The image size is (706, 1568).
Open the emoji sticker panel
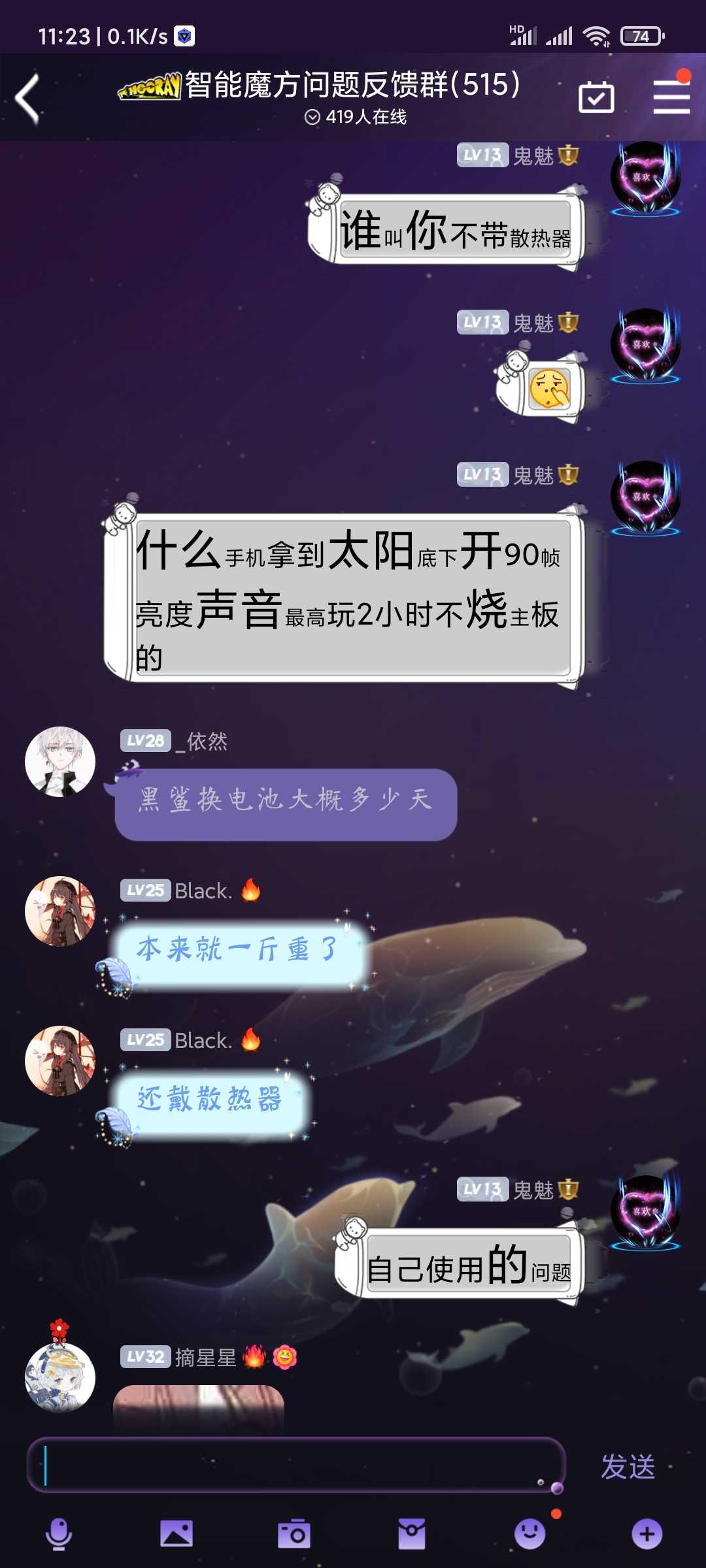pyautogui.click(x=529, y=1534)
